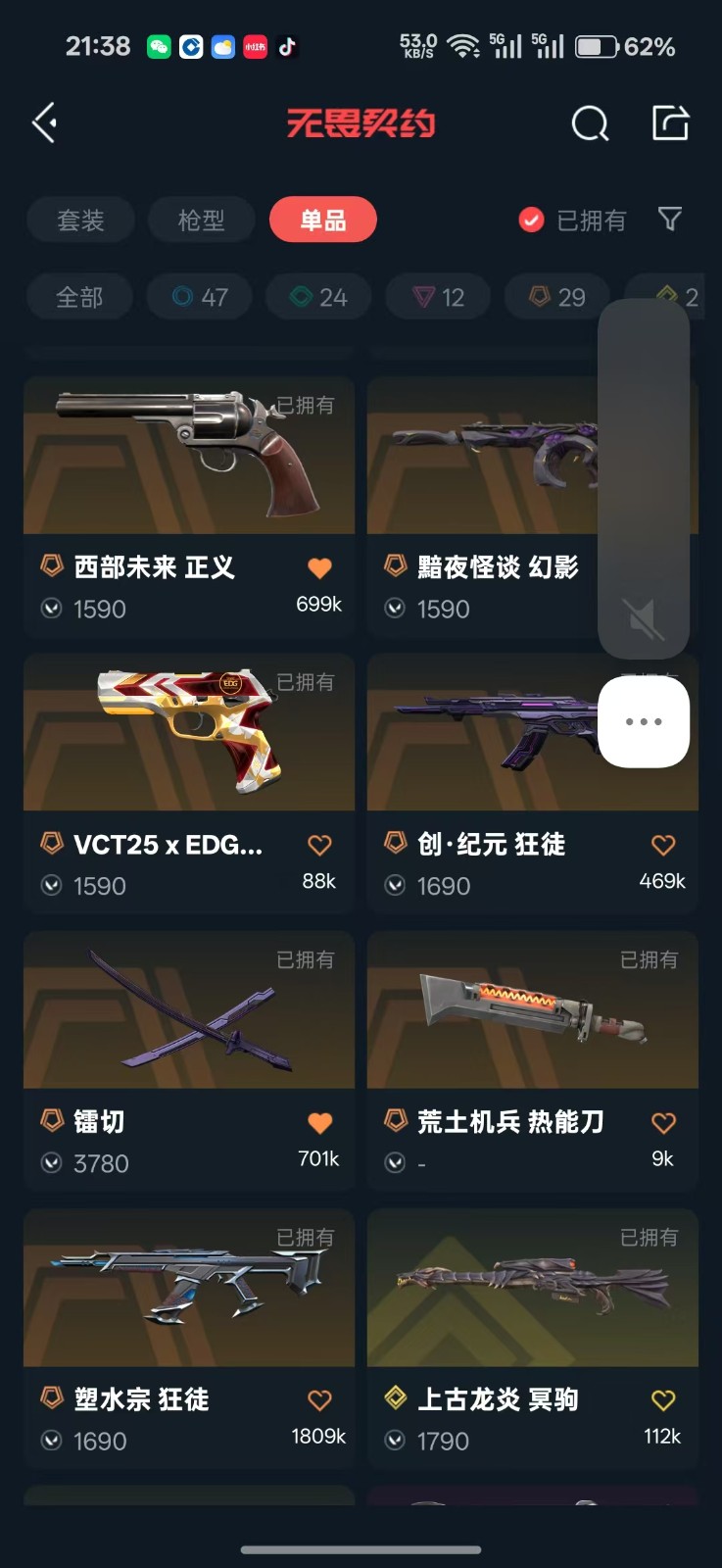Like the 荒土机兵 热能刀 skin
The height and width of the screenshot is (1568, 722).
click(663, 1123)
